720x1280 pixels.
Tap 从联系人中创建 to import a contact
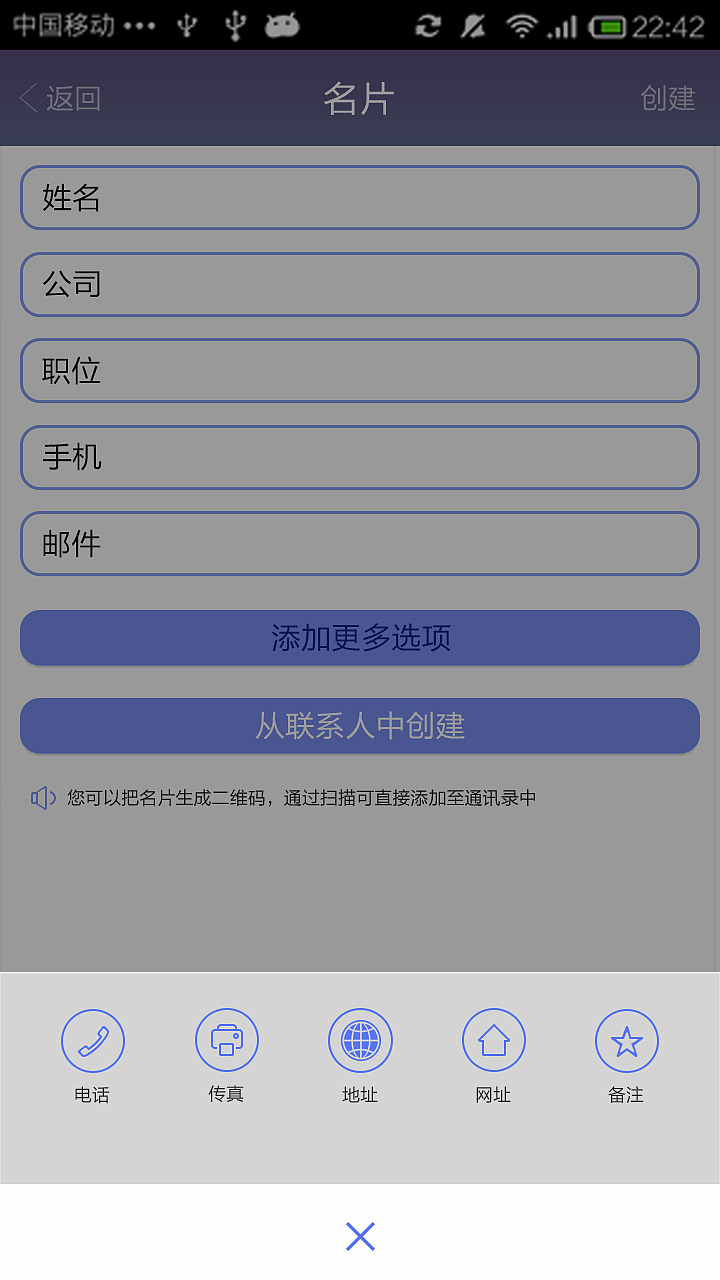(360, 725)
